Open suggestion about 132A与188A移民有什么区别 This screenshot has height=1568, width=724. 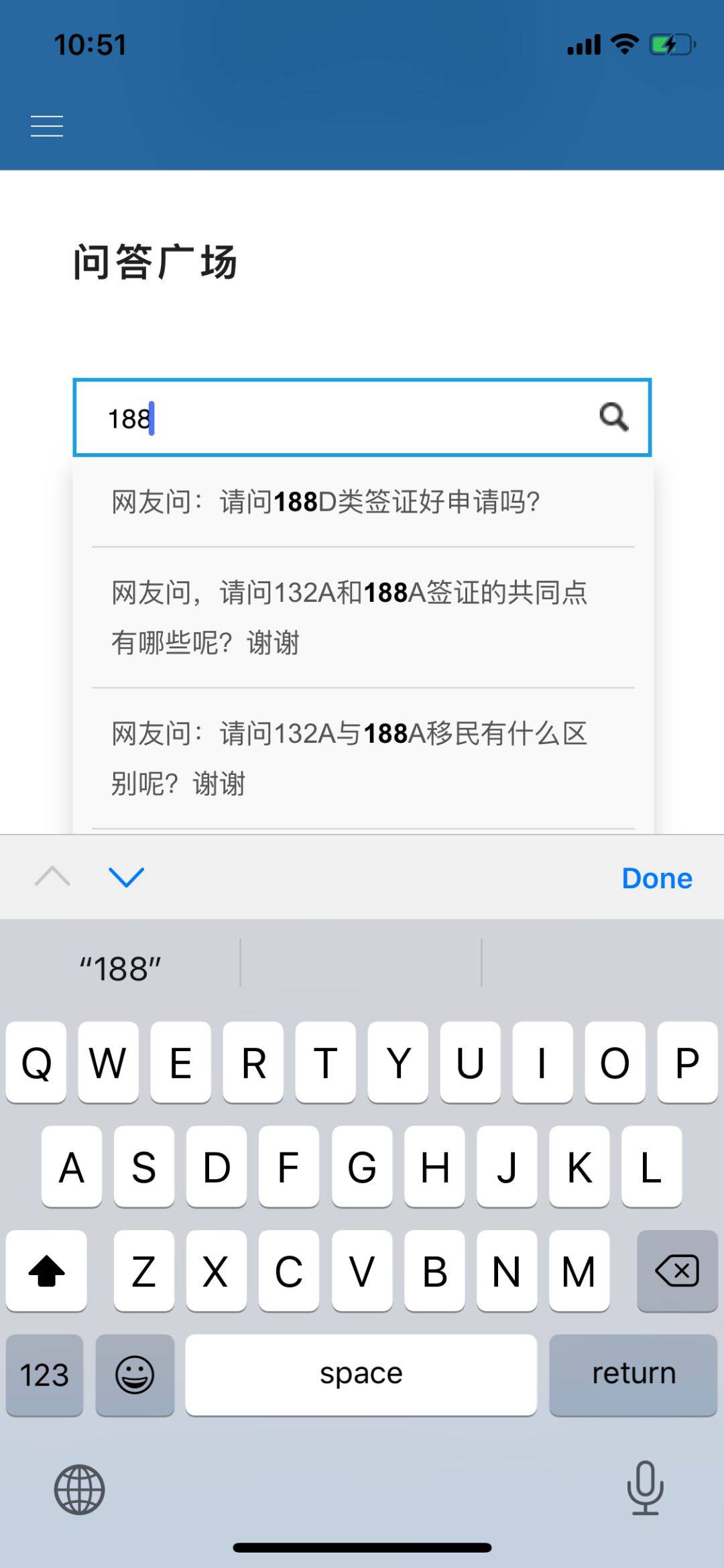tap(349, 758)
